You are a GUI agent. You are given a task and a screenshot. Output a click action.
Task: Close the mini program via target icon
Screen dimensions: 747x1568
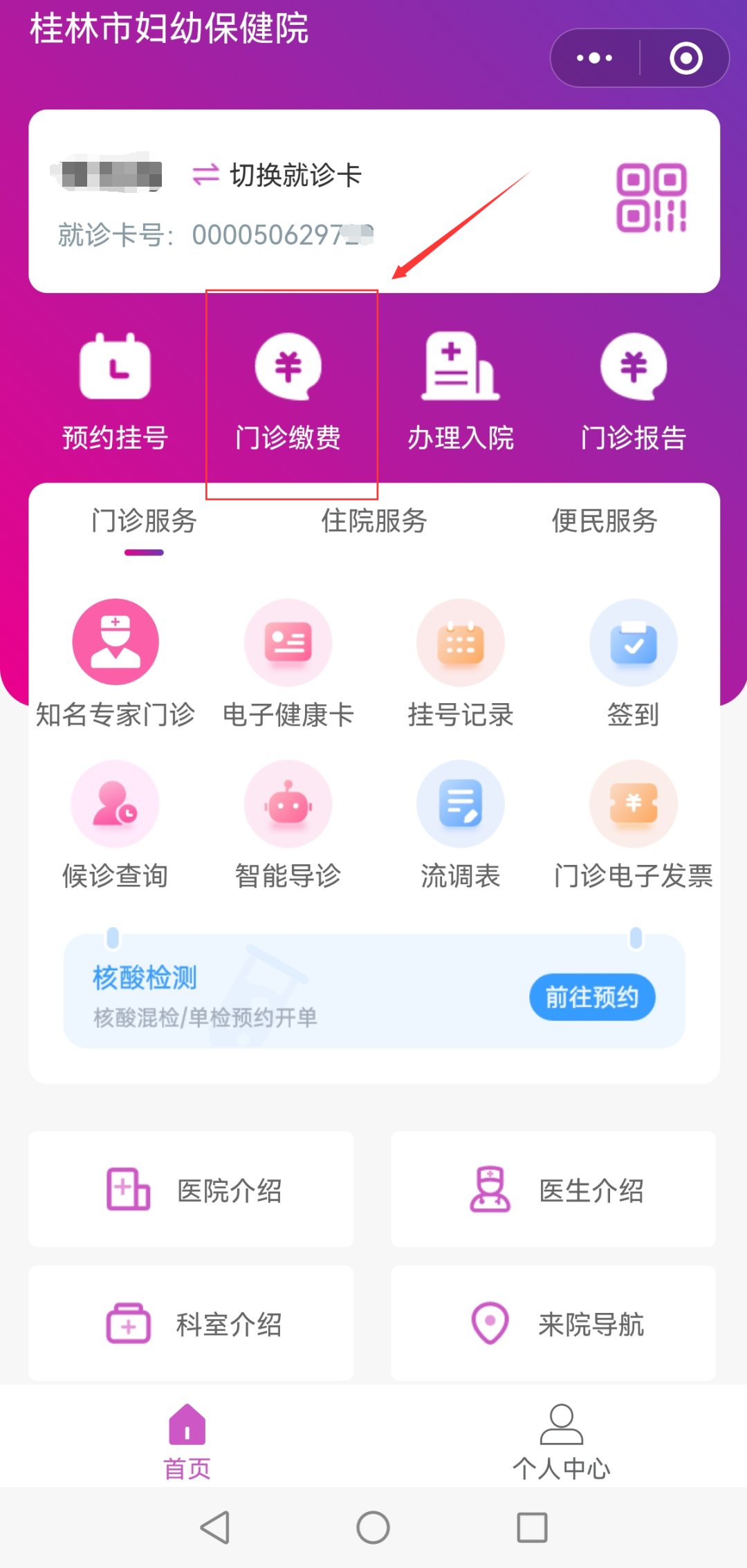coord(685,58)
